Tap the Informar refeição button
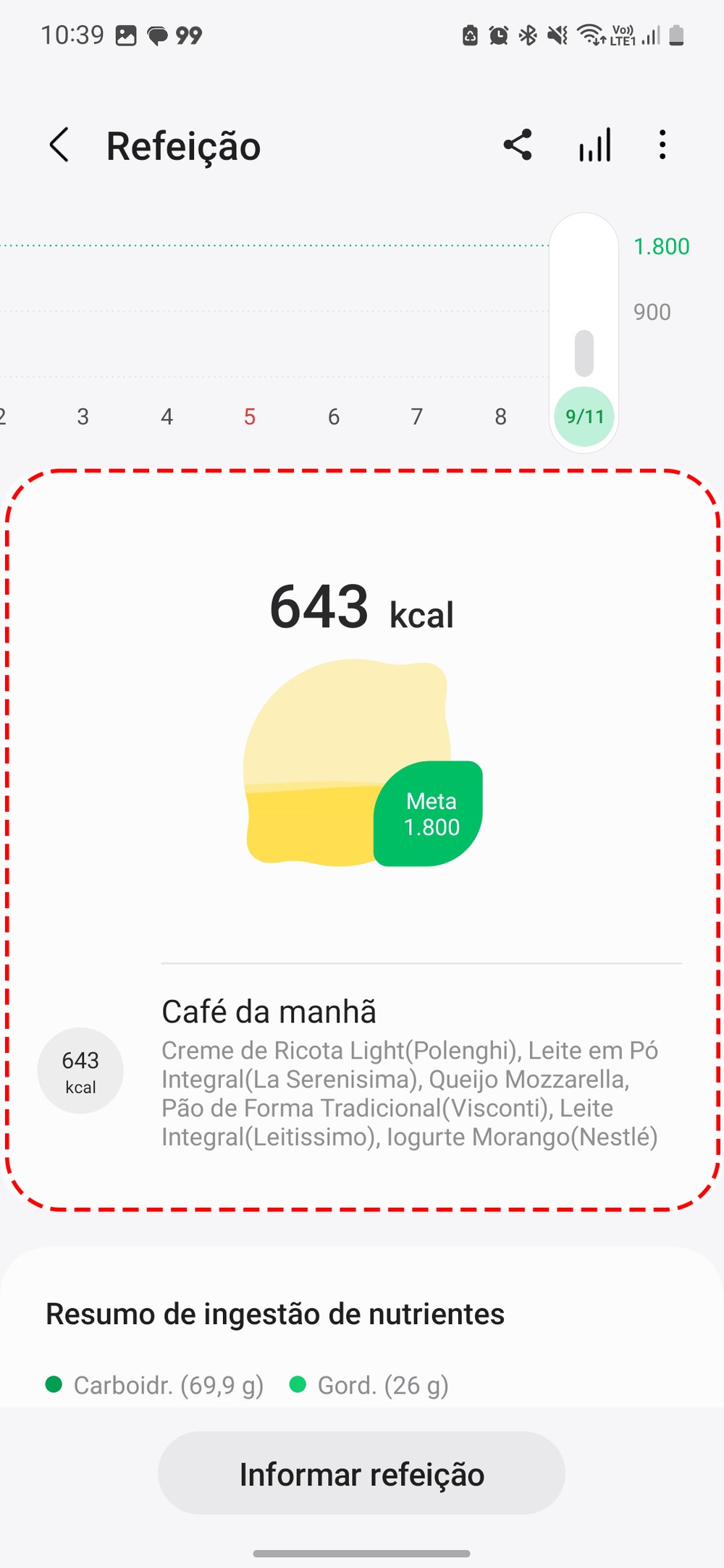This screenshot has width=724, height=1568. tap(361, 1474)
